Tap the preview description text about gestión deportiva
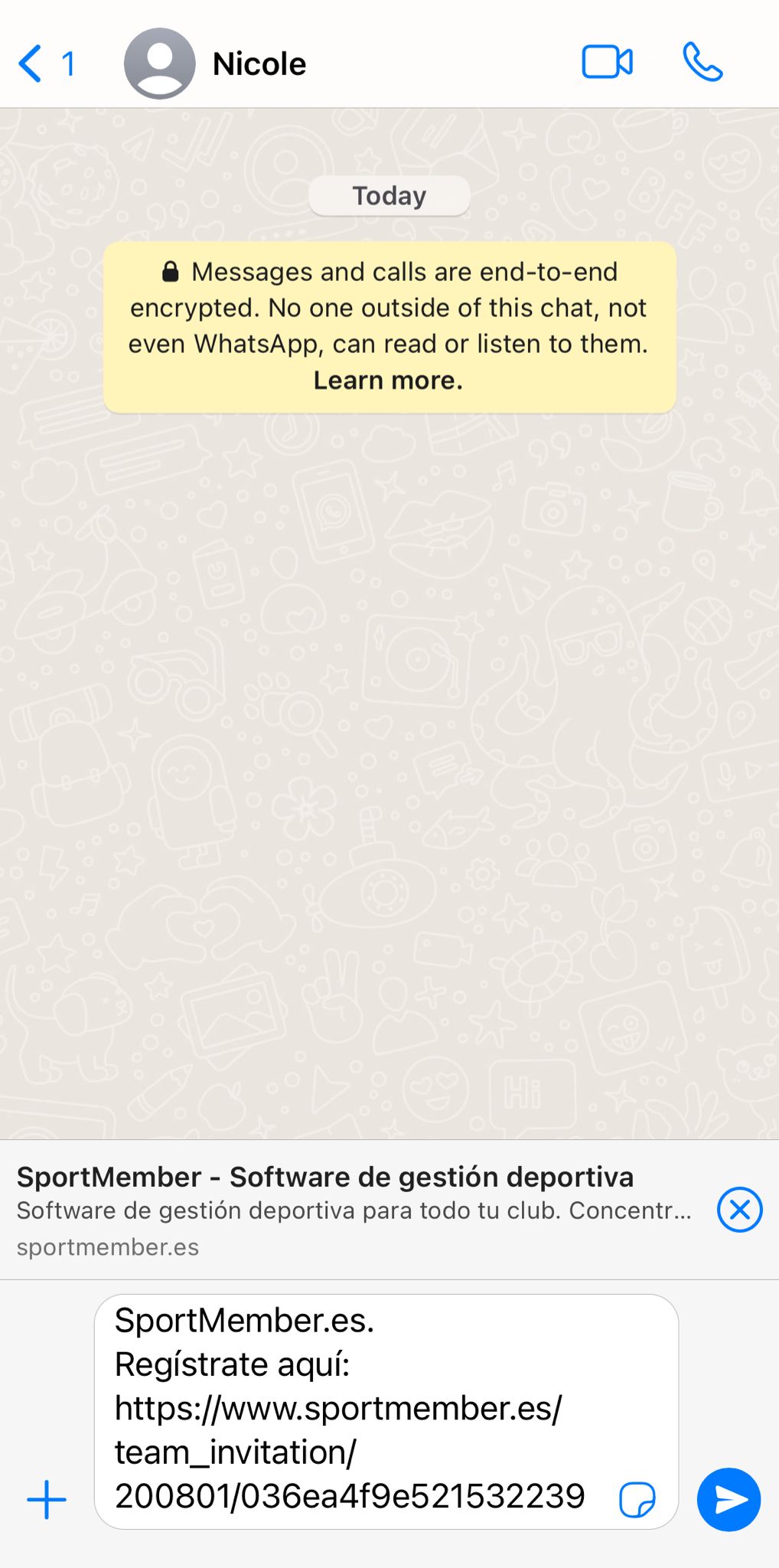 [352, 1210]
